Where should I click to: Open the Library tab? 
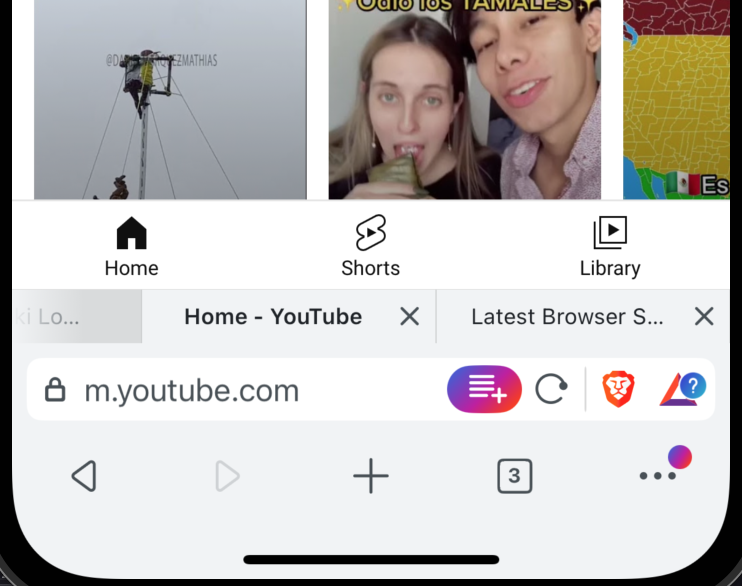610,247
